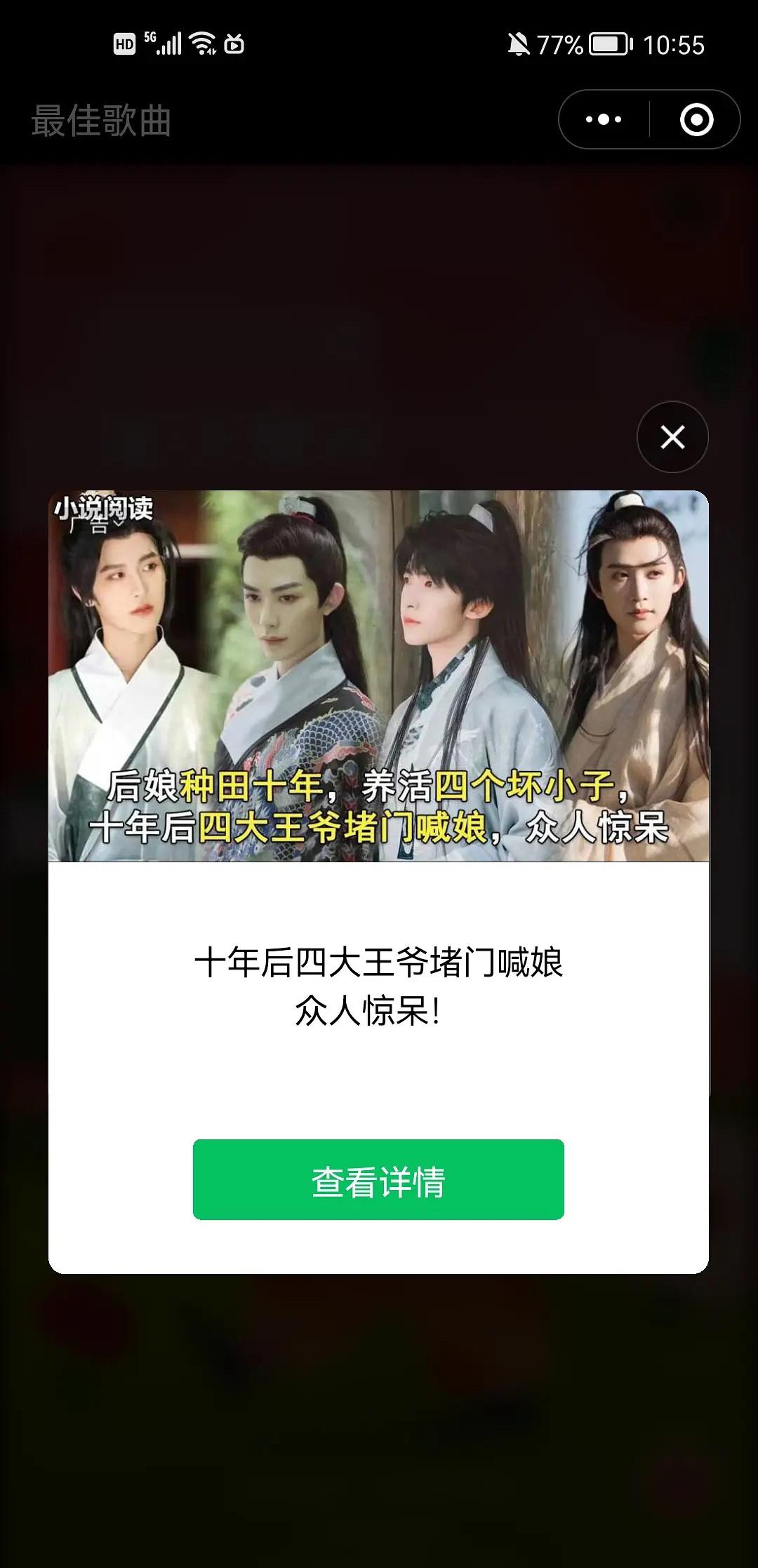Tap the green 查看详情 button
758x1568 pixels.
pyautogui.click(x=378, y=1179)
